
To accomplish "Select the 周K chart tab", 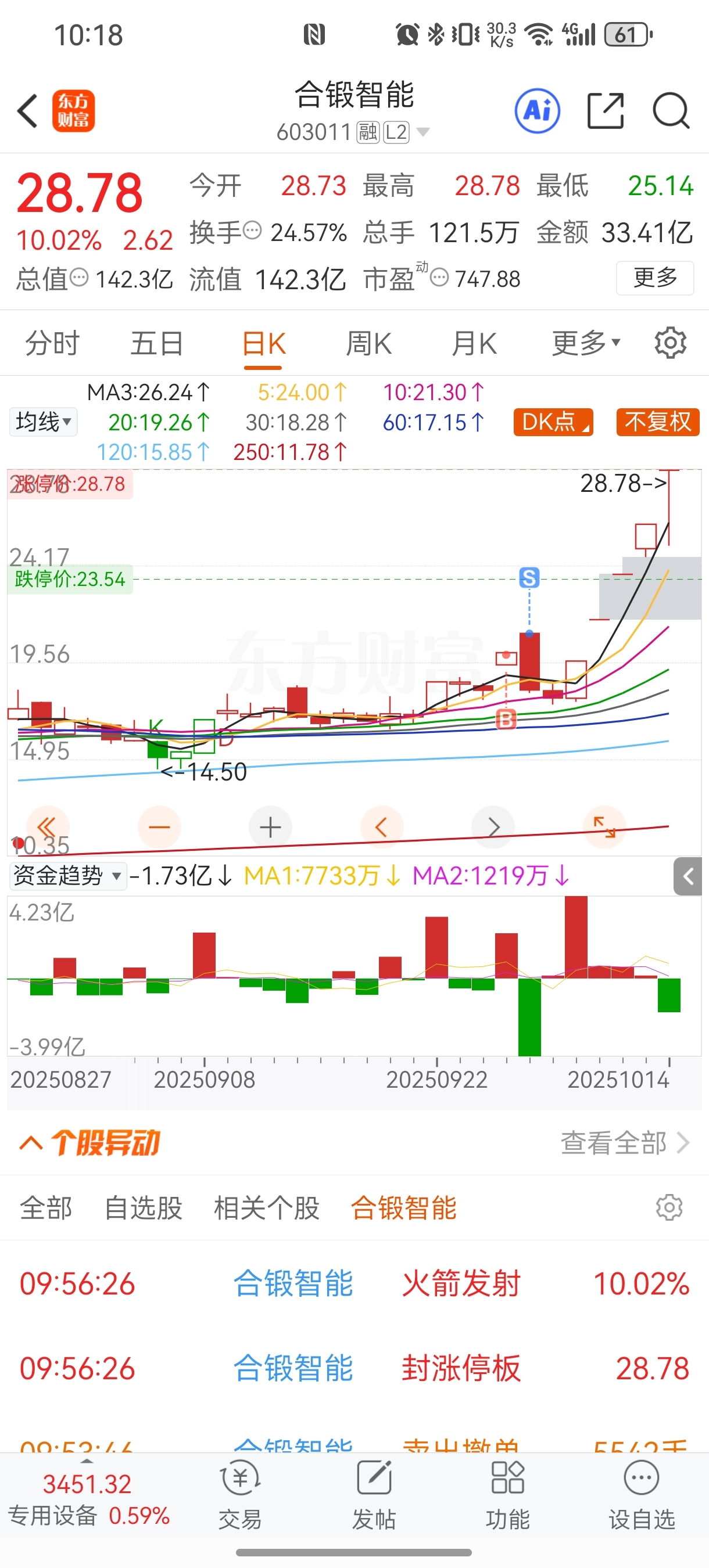I will pos(368,344).
